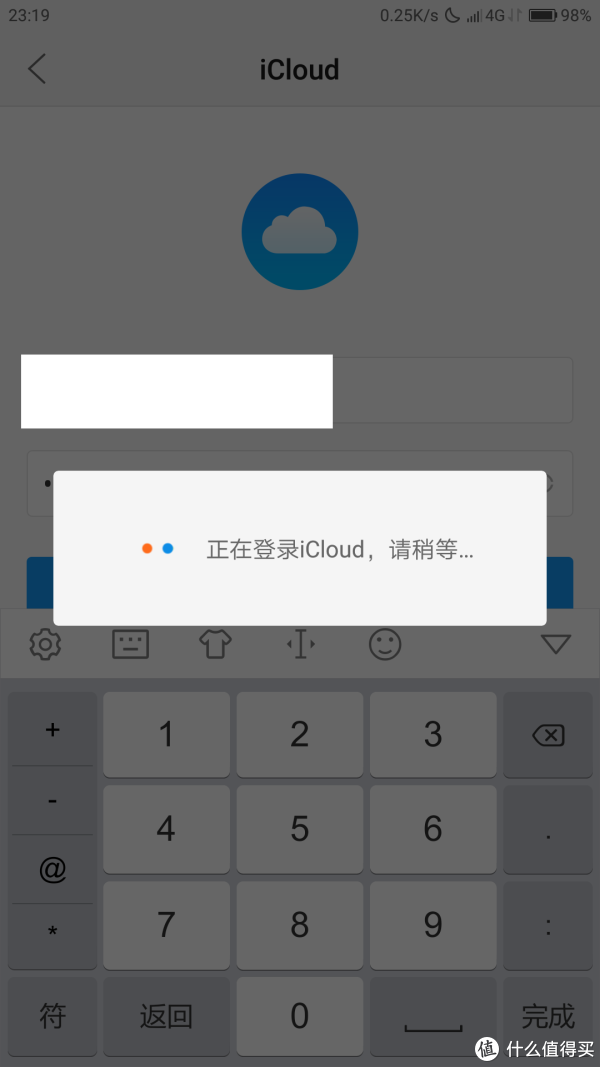Open the text cursor tool
Screen dimensions: 600x1067
(x=300, y=644)
